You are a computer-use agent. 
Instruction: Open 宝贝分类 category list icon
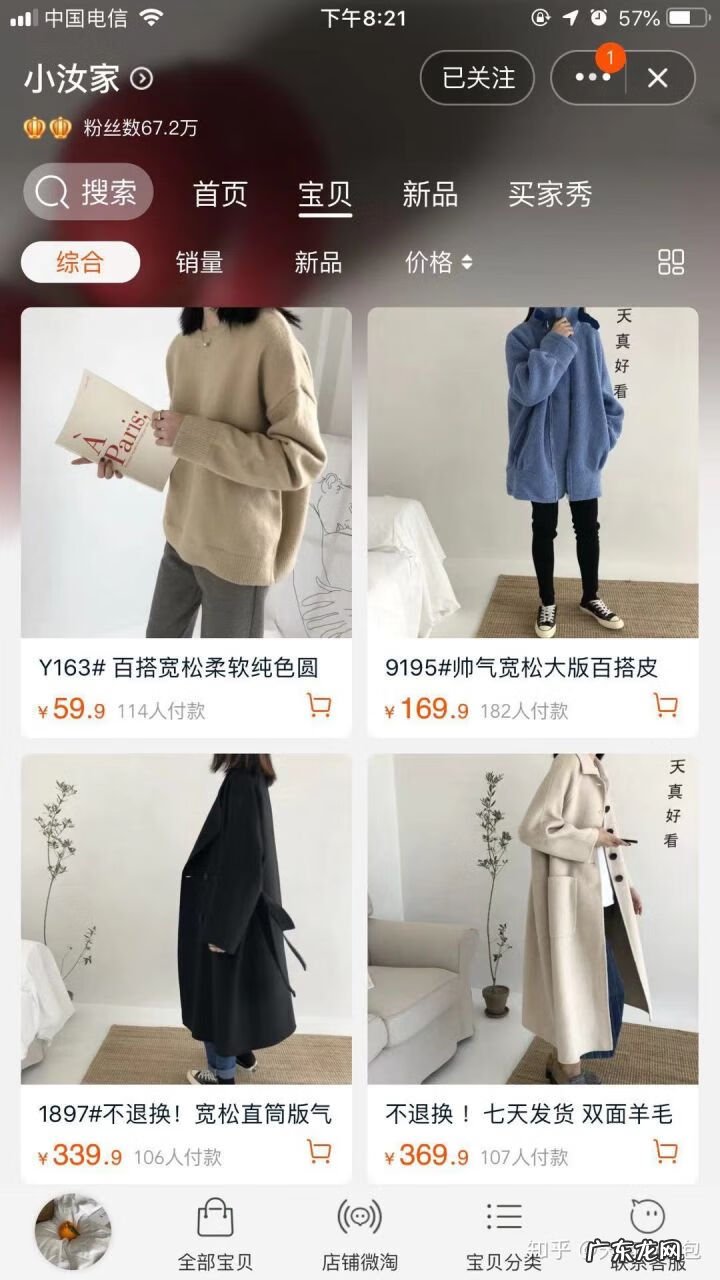[x=502, y=1218]
